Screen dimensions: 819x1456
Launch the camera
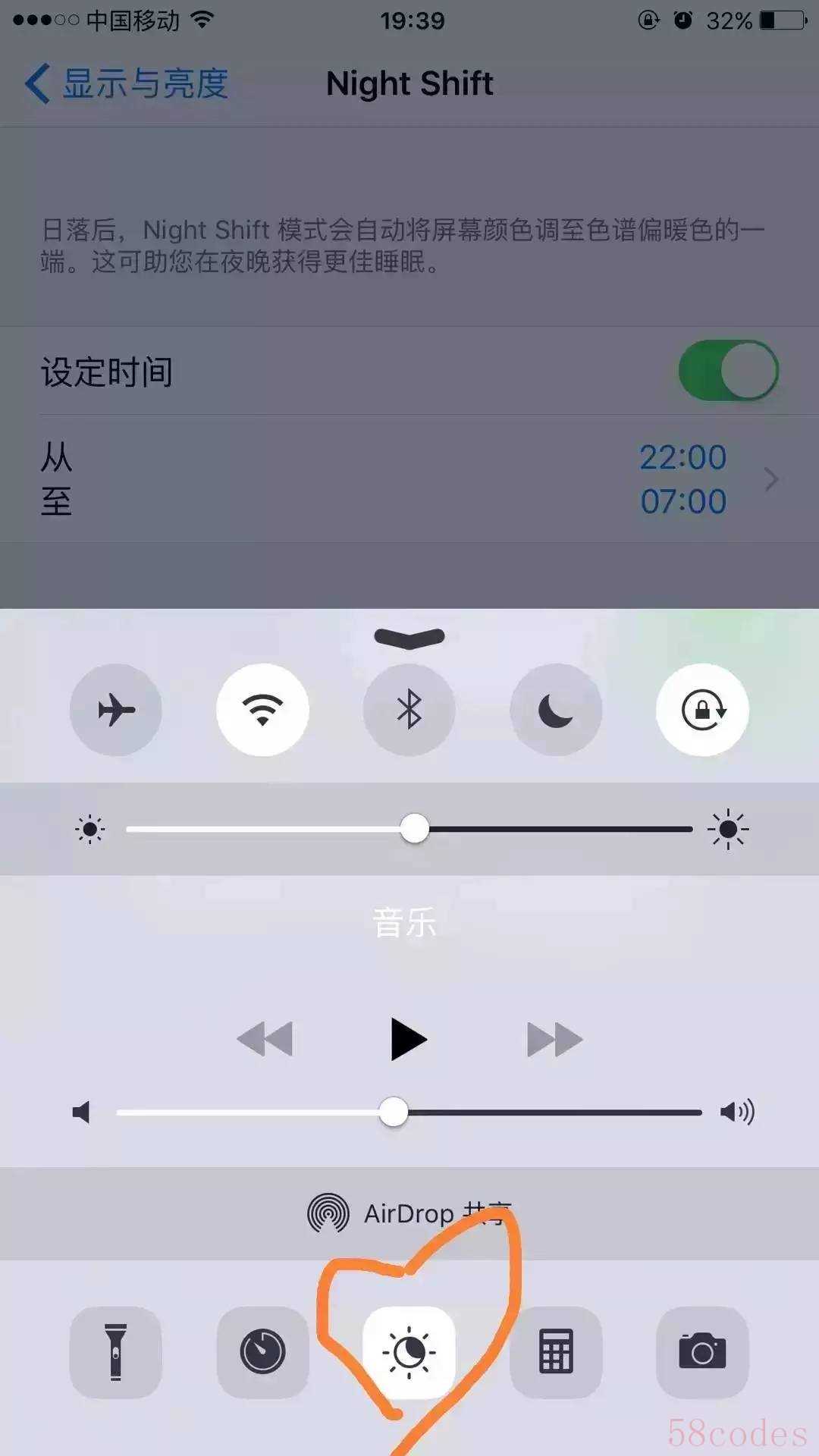[x=702, y=1352]
